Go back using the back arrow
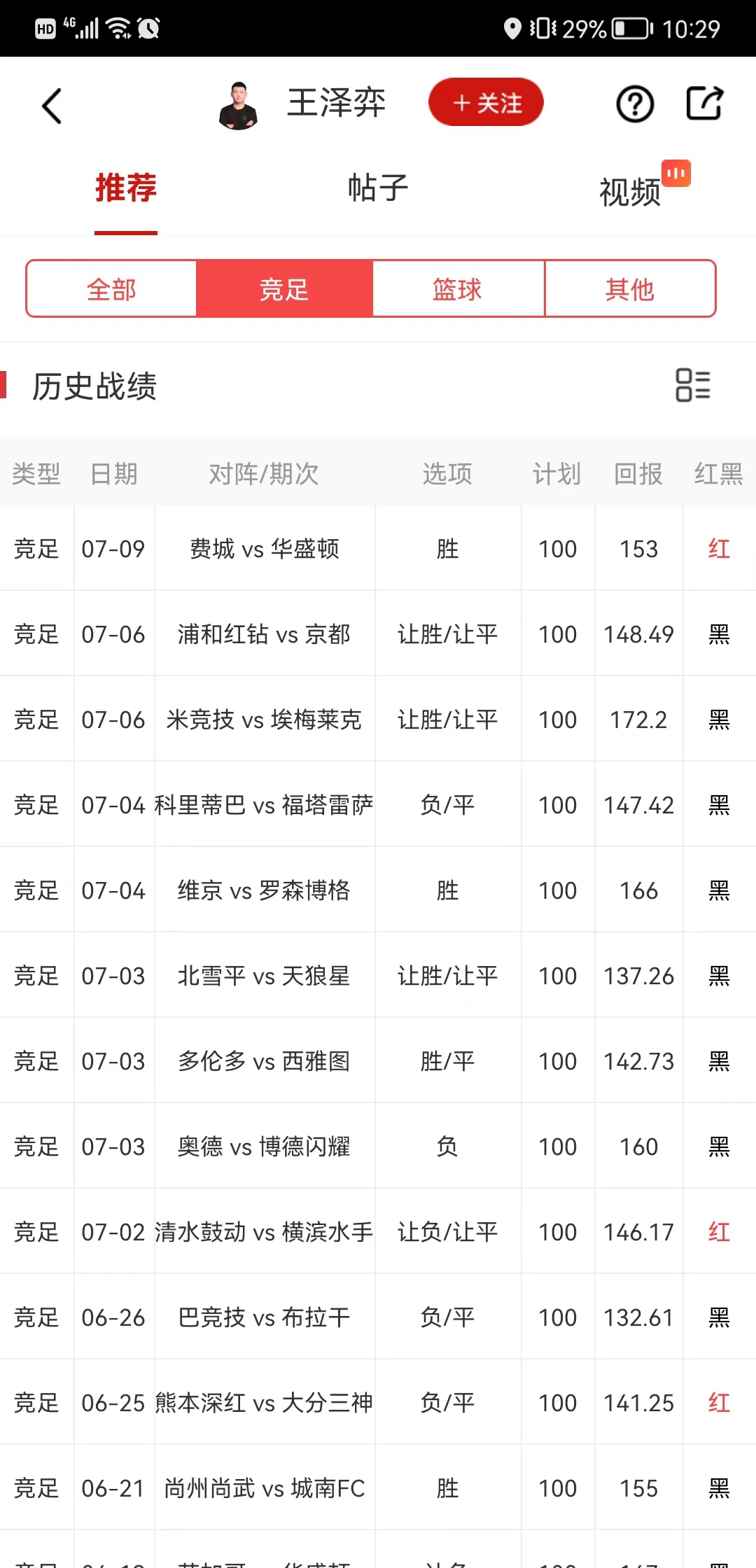The width and height of the screenshot is (756, 1568). click(x=52, y=106)
